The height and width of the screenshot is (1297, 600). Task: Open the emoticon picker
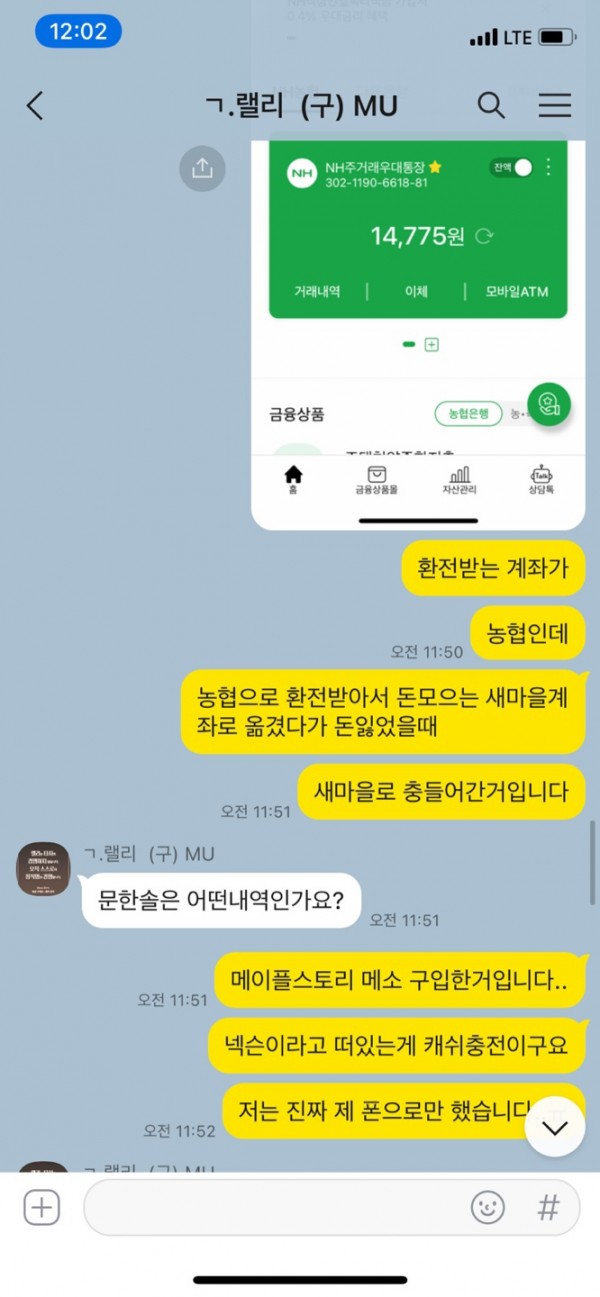488,1208
